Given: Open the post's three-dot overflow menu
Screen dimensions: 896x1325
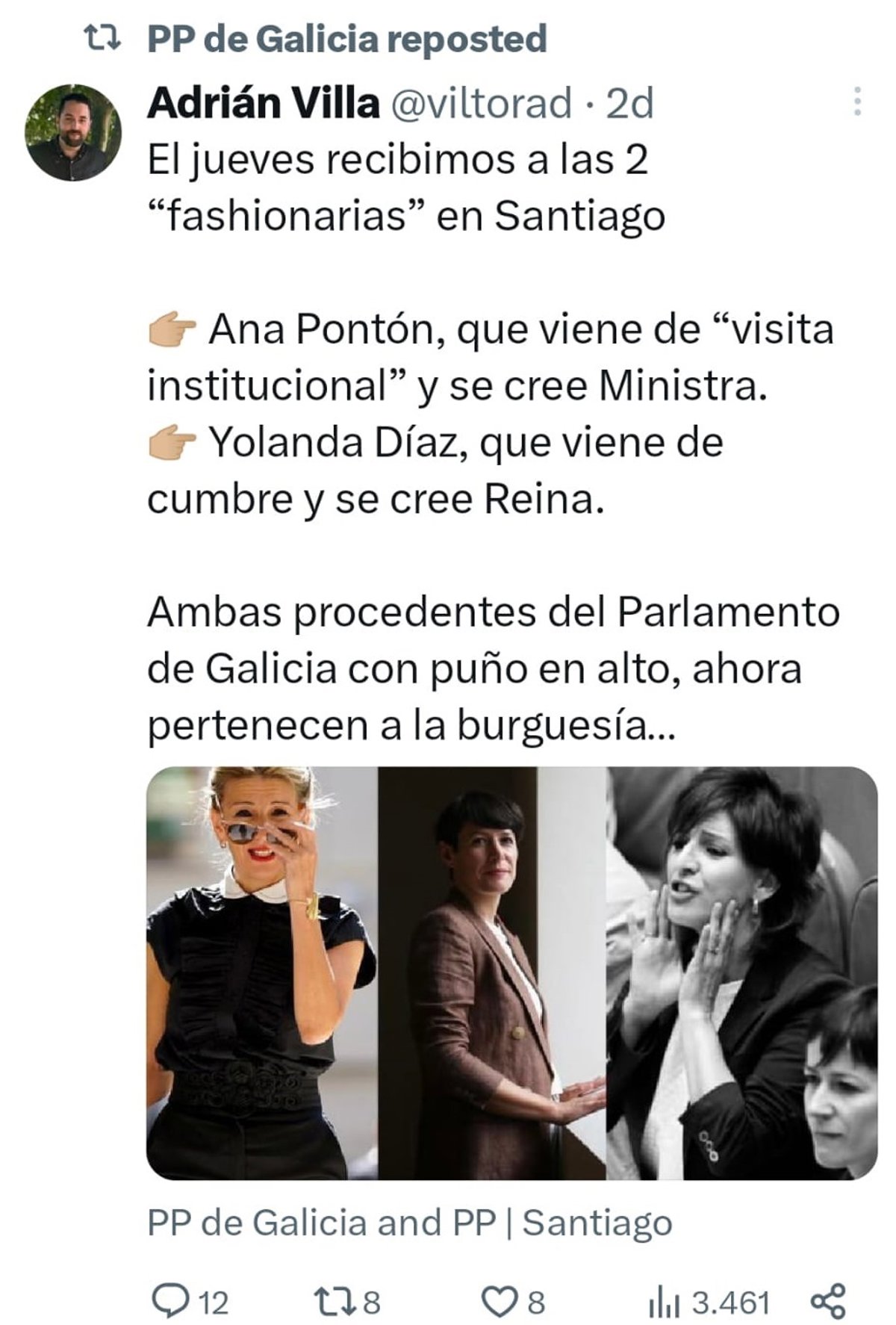Looking at the screenshot, I should tap(857, 102).
